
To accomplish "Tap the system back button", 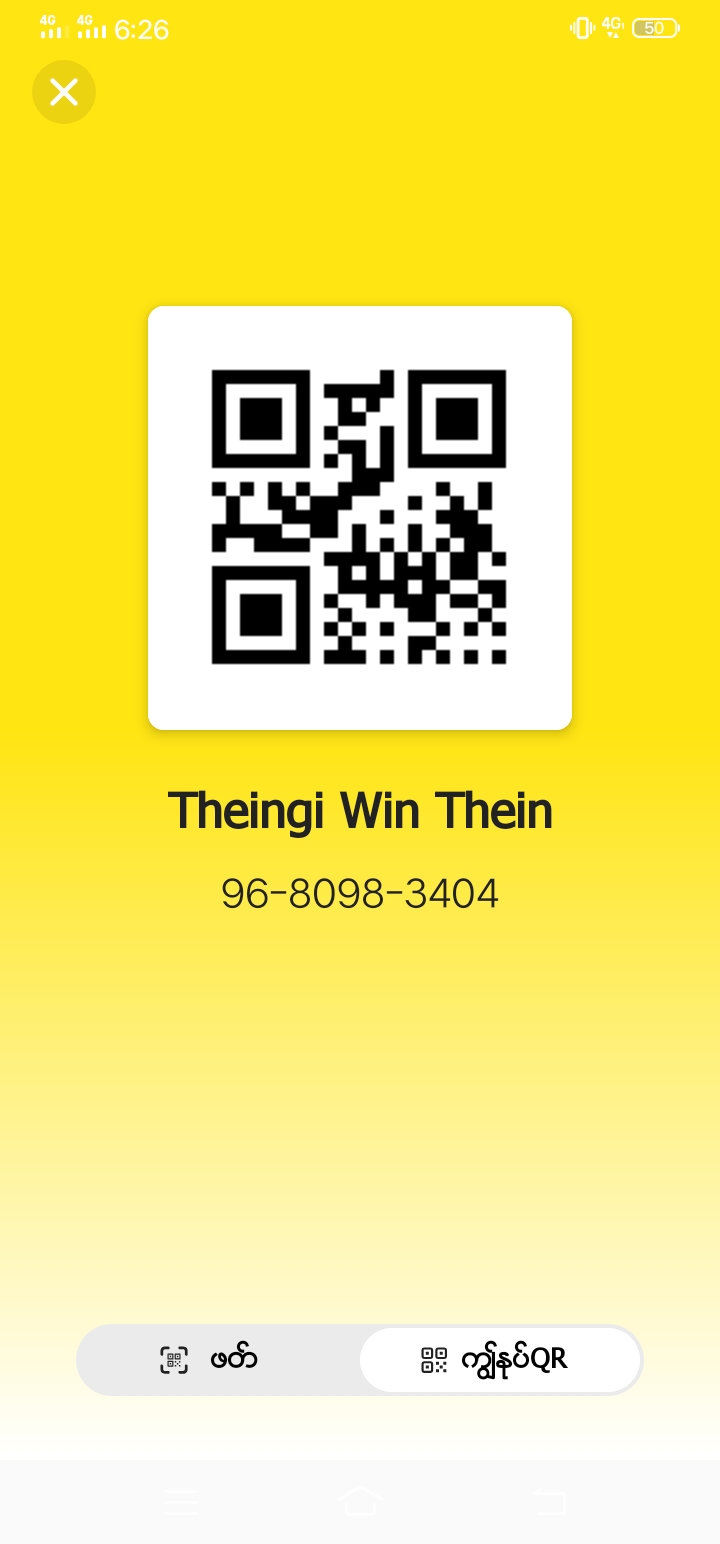I will tap(547, 1501).
